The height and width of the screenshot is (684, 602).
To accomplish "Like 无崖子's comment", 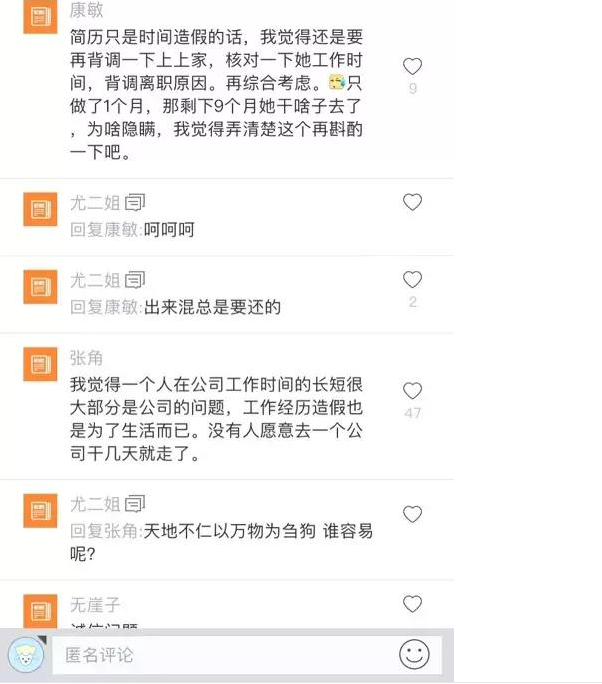I will pos(412,604).
